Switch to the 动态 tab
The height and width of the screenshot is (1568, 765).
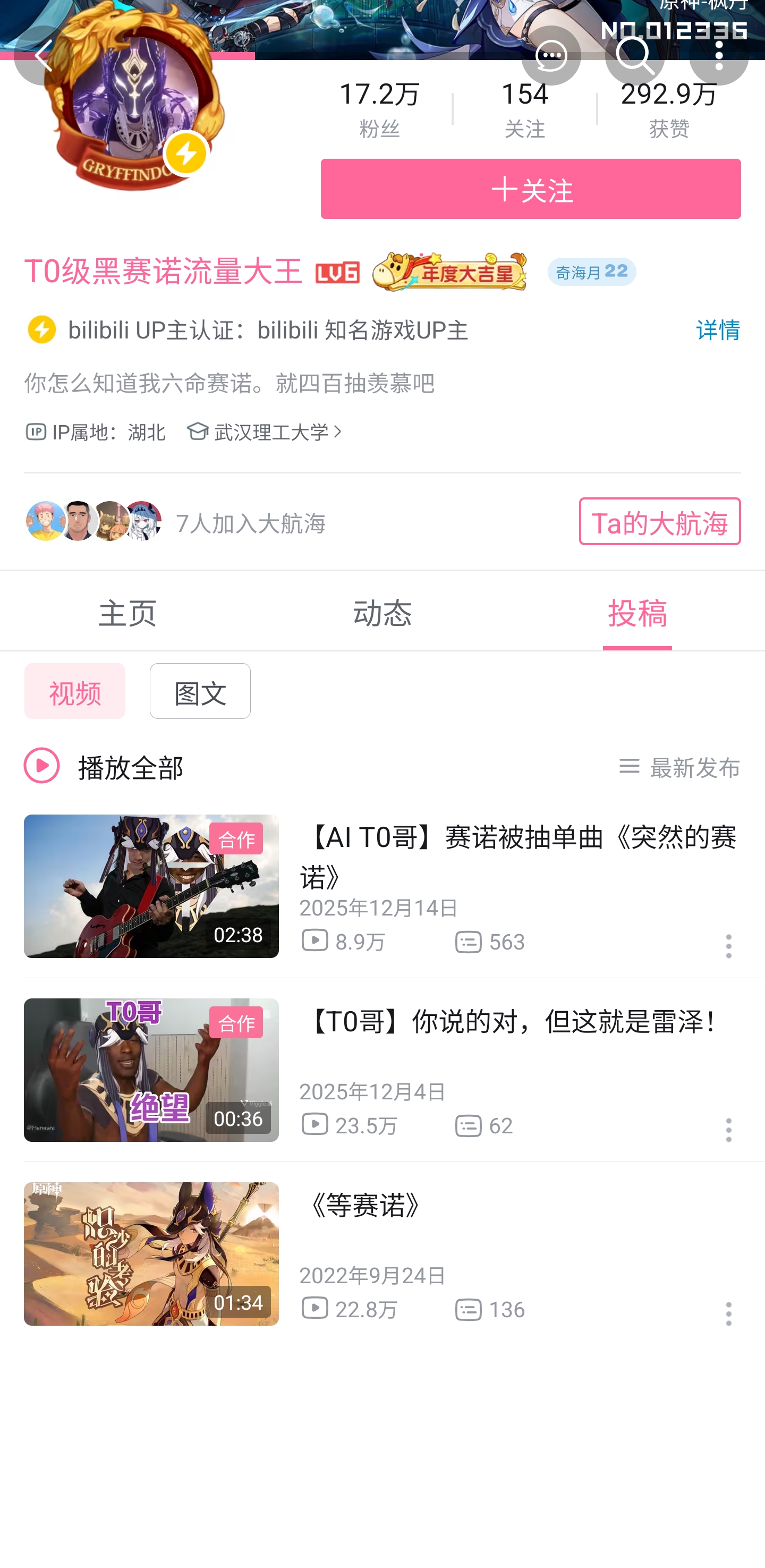(382, 612)
